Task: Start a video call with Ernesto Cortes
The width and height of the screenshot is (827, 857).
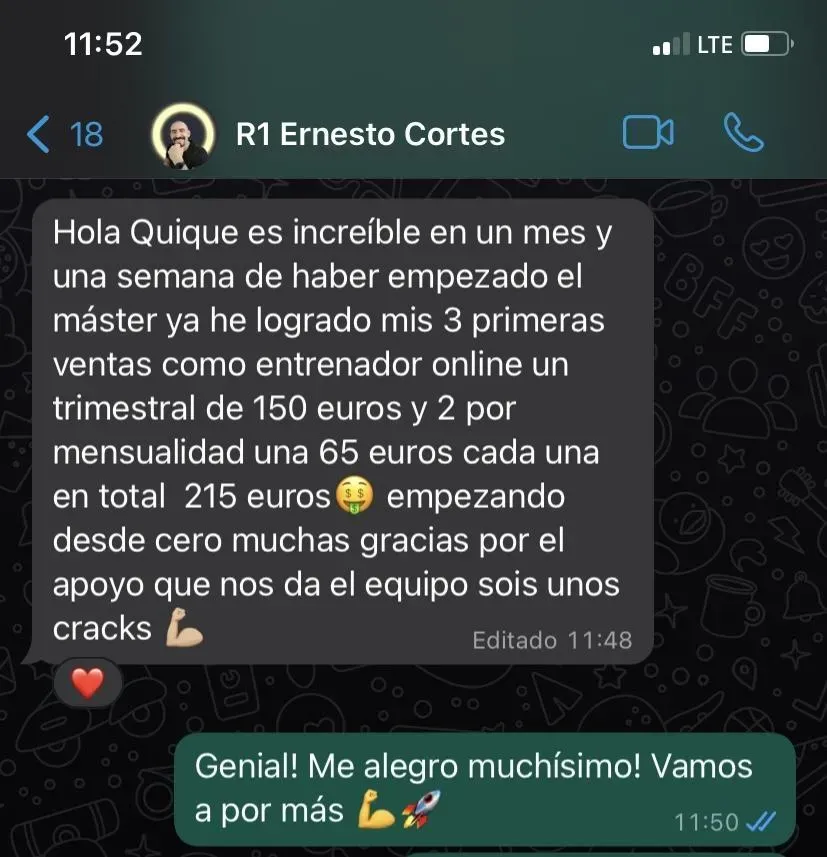Action: [648, 133]
